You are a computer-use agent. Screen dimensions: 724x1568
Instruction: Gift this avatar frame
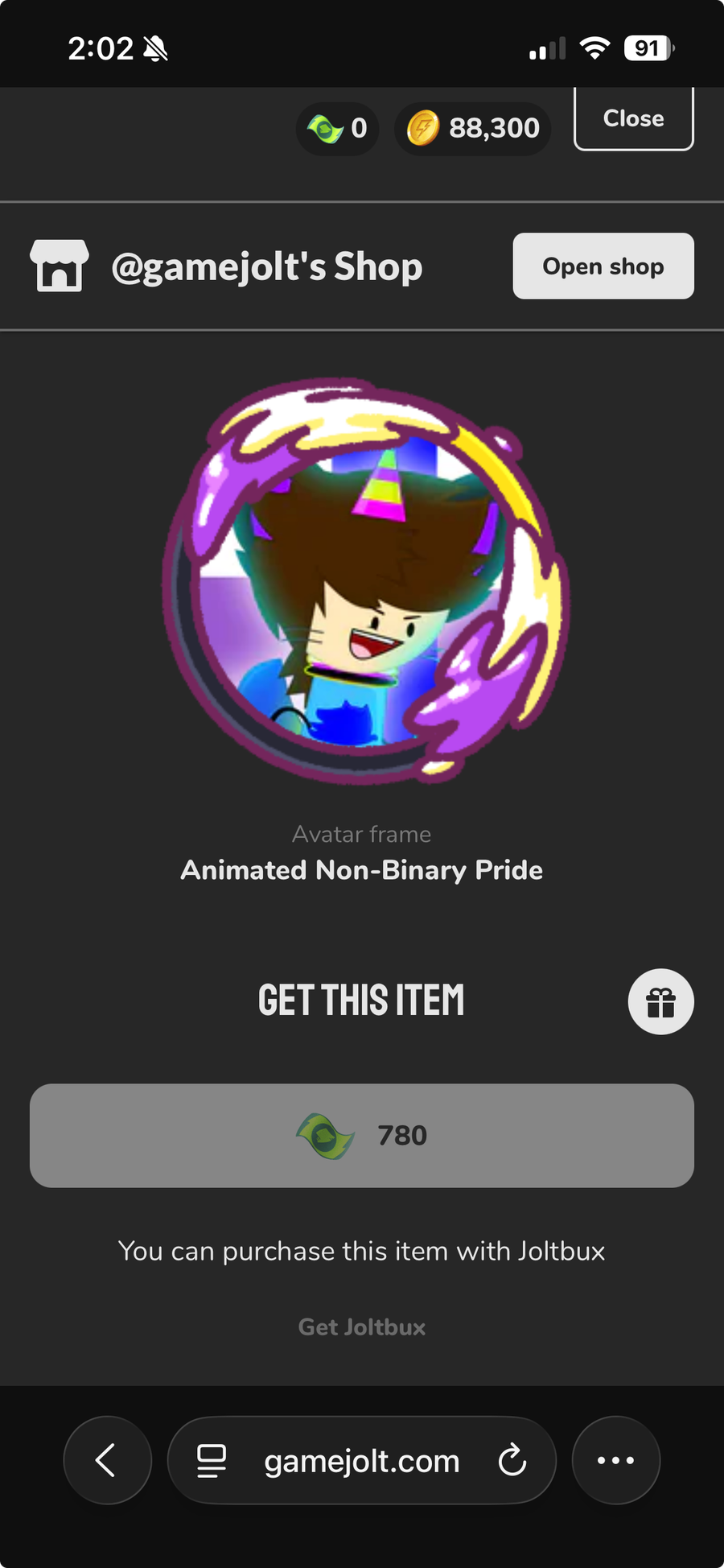(660, 1002)
